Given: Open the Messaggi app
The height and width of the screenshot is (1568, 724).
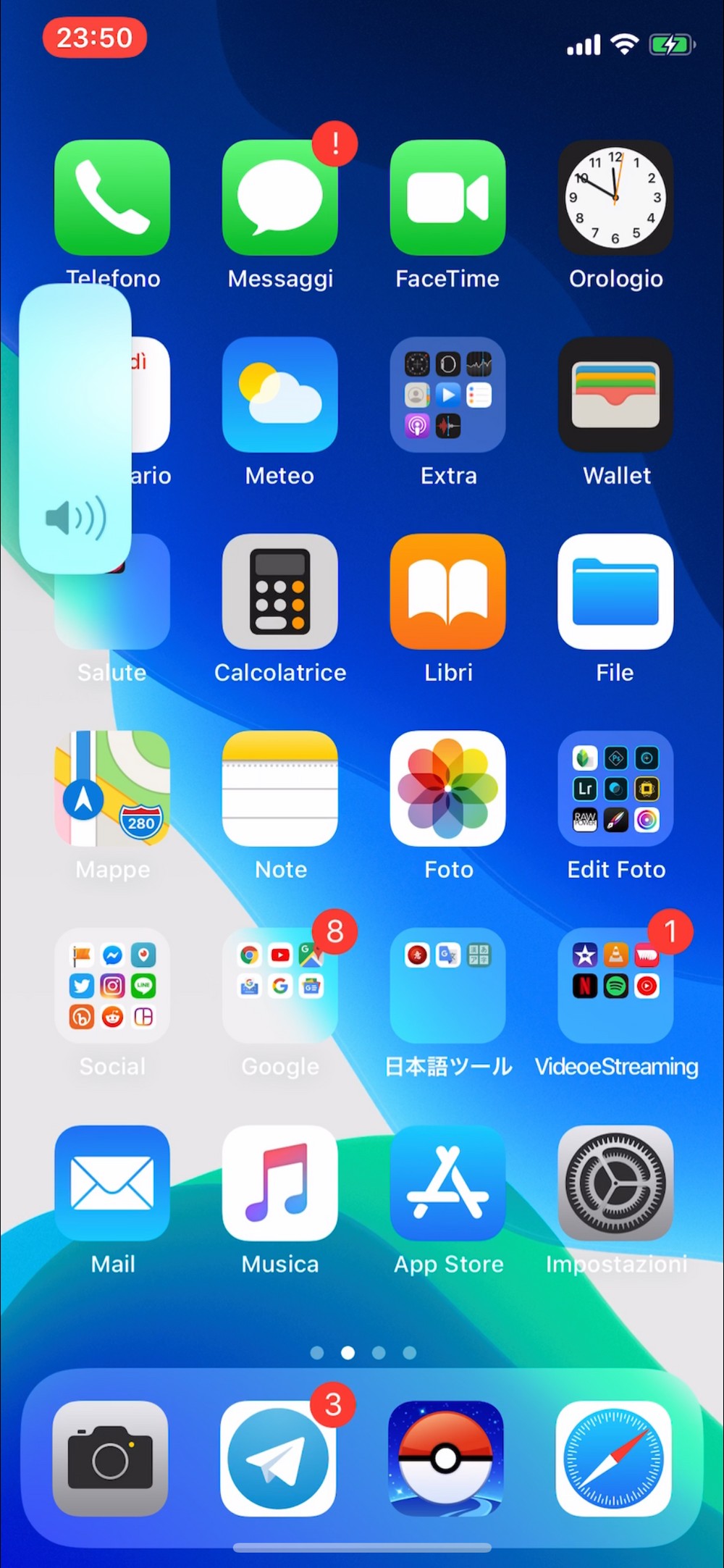Looking at the screenshot, I should (280, 198).
